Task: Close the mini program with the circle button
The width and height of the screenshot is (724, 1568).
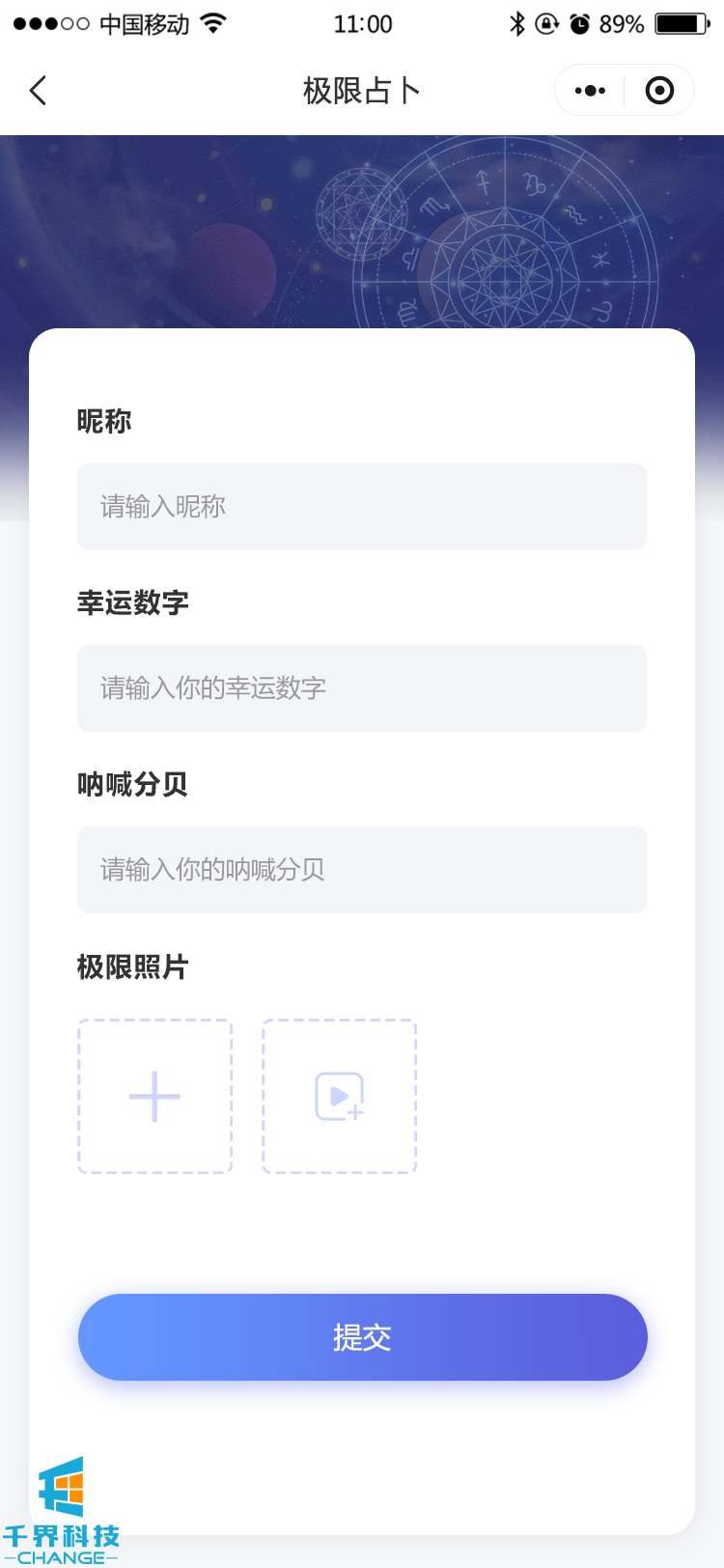Action: (659, 91)
